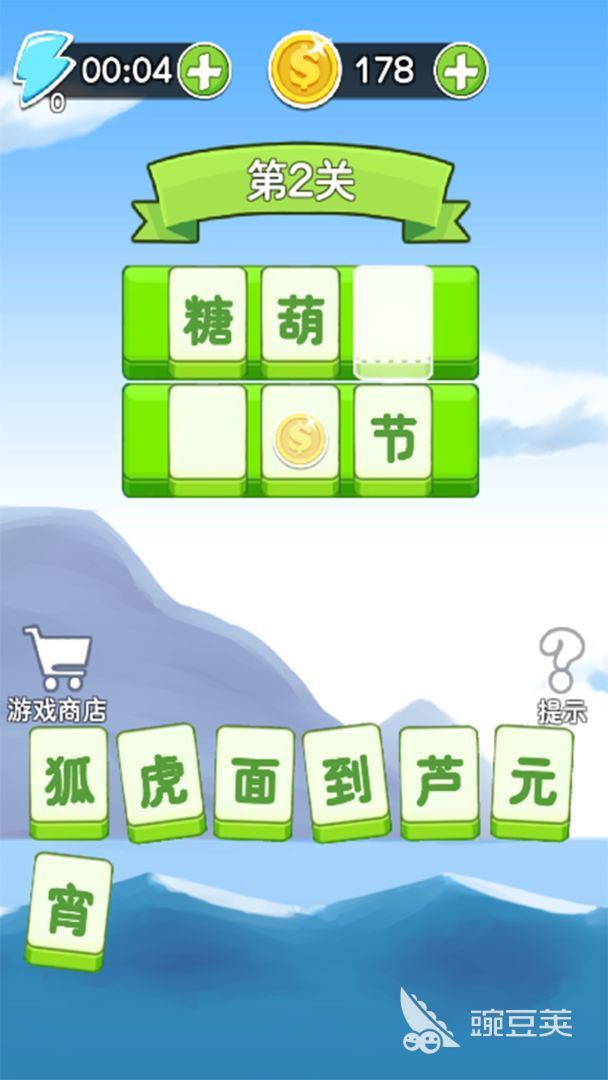The image size is (608, 1080).
Task: Add more coins with the plus button
Action: tap(463, 70)
